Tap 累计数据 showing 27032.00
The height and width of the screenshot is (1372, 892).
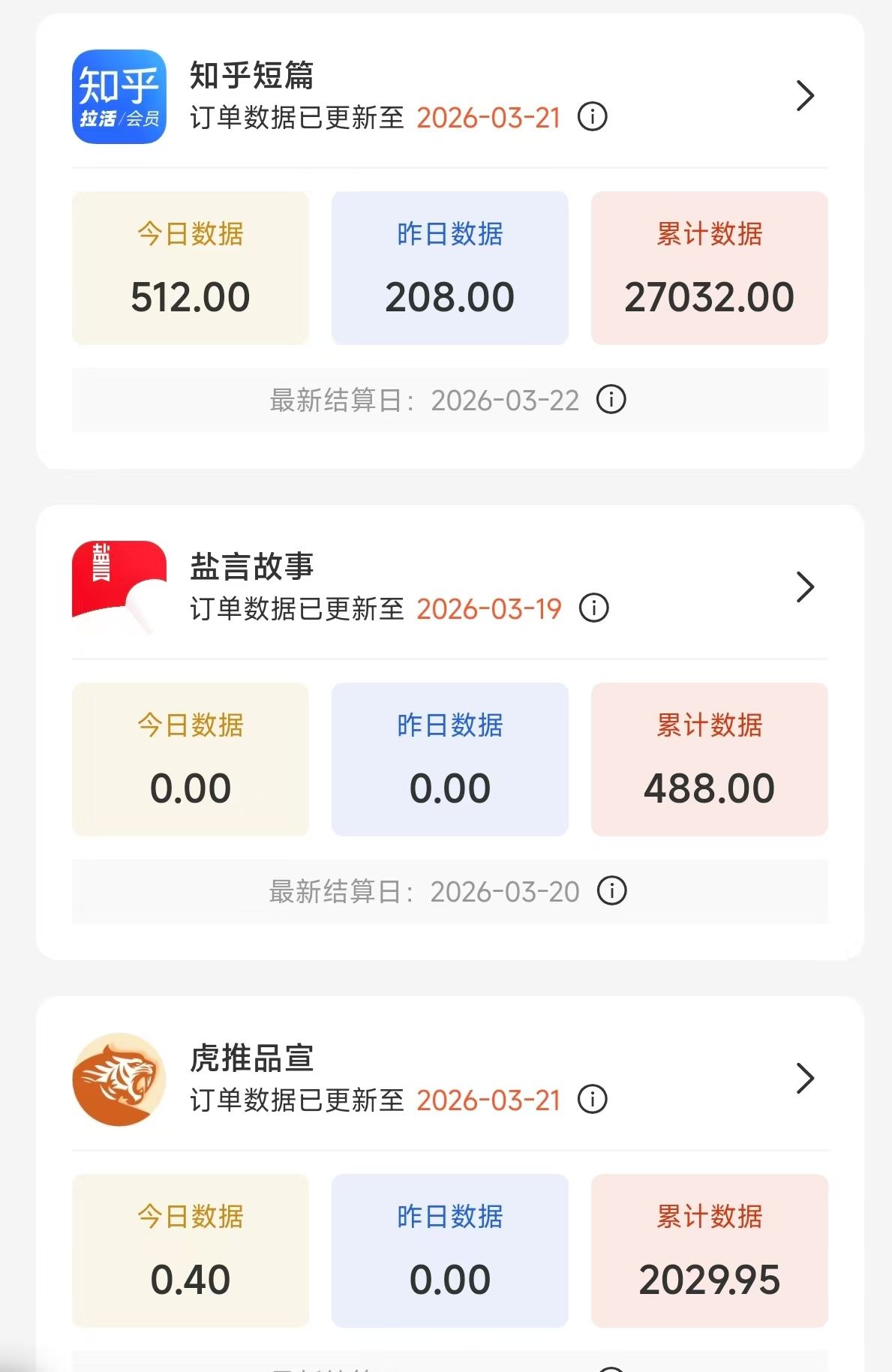tap(709, 266)
